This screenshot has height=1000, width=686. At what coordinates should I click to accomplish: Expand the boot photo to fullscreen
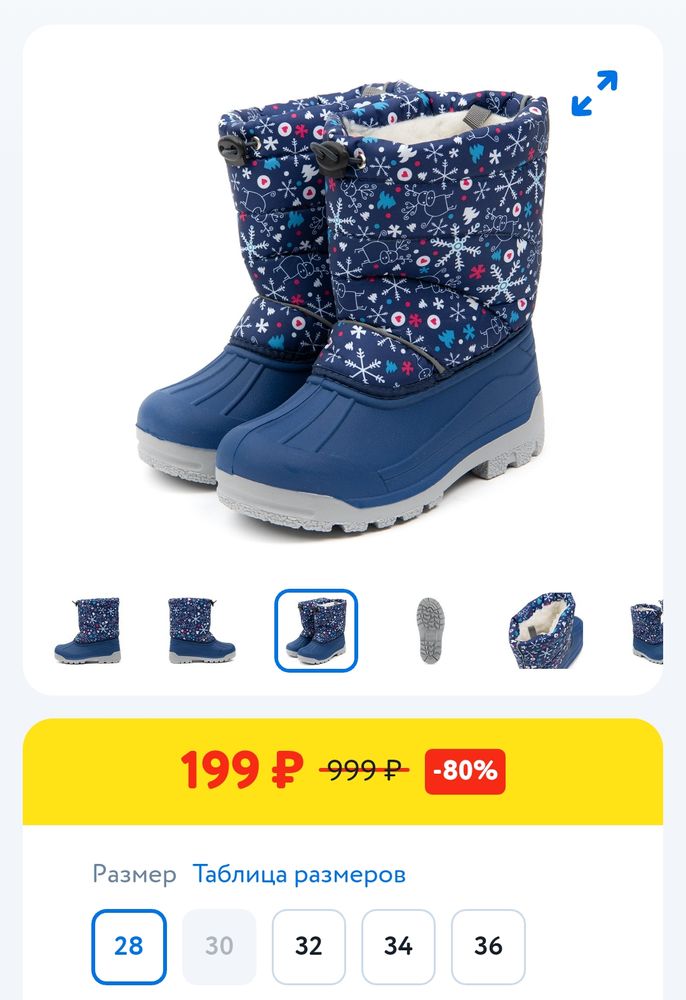click(595, 93)
